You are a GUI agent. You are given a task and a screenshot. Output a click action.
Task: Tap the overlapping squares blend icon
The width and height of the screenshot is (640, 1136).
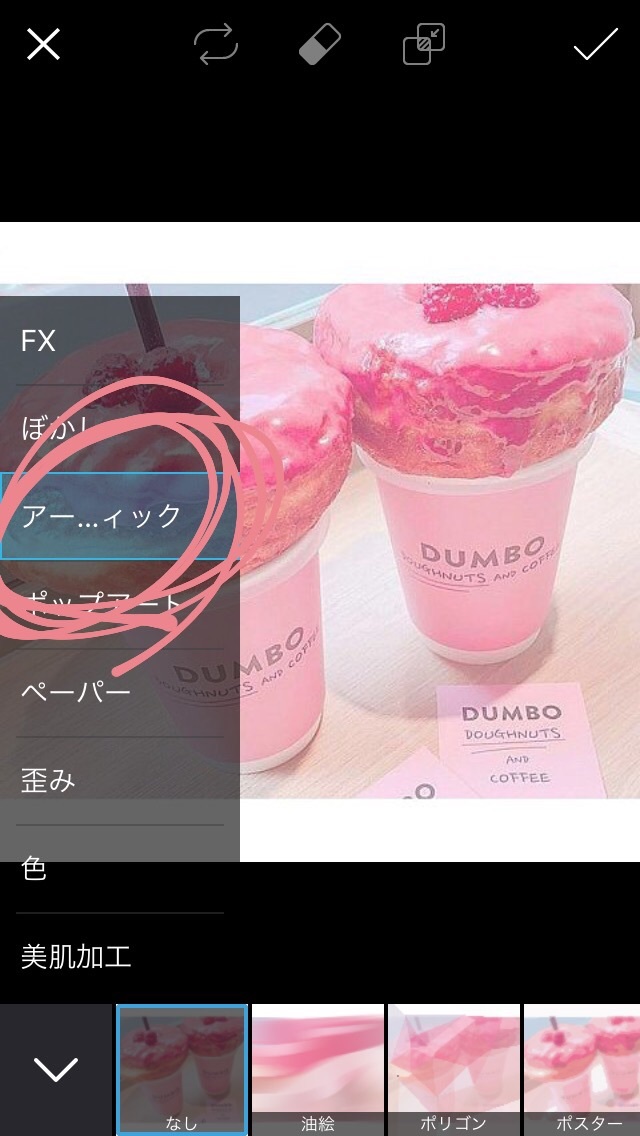[423, 44]
